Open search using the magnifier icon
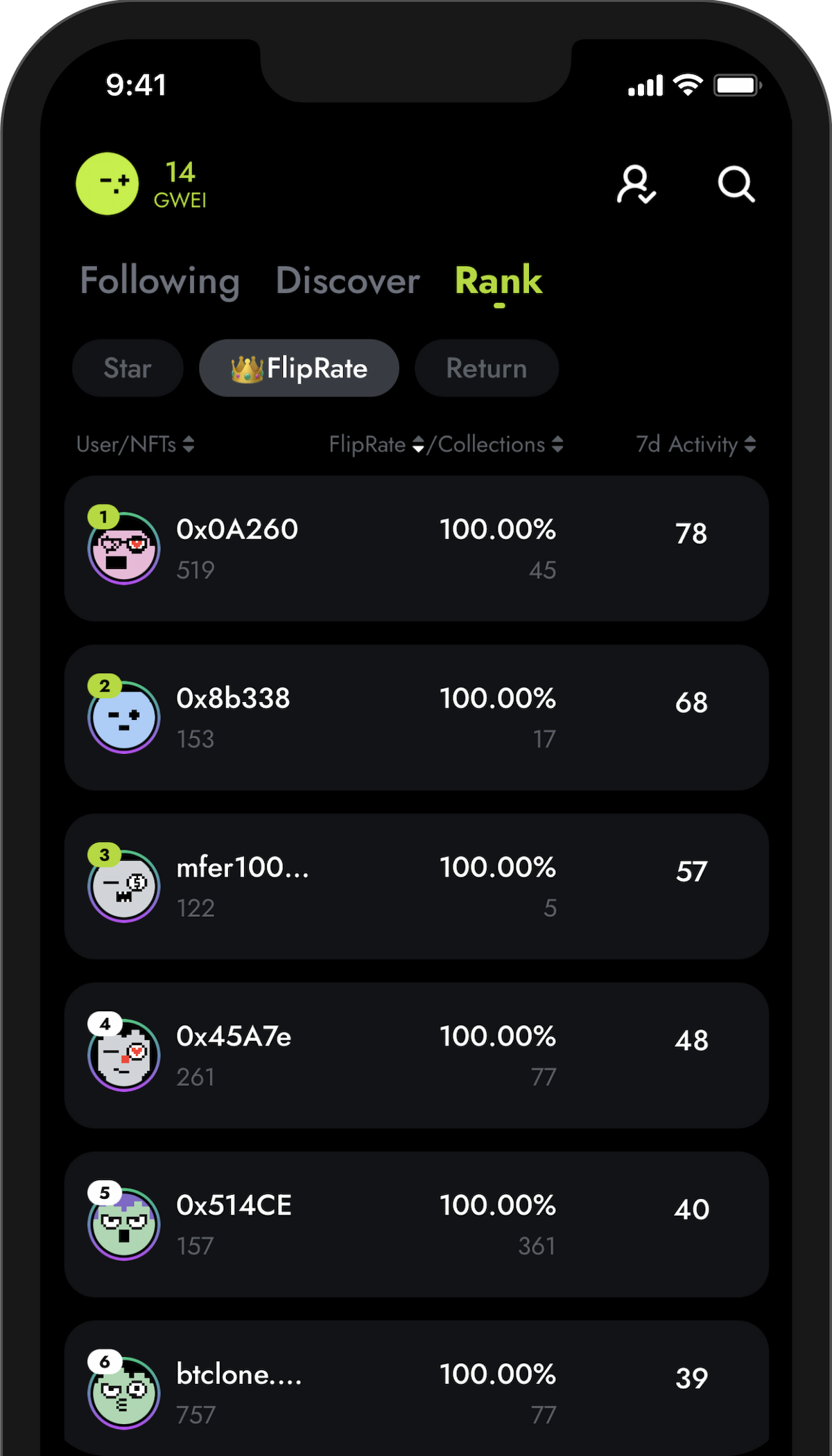The image size is (832, 1456). pyautogui.click(x=736, y=184)
